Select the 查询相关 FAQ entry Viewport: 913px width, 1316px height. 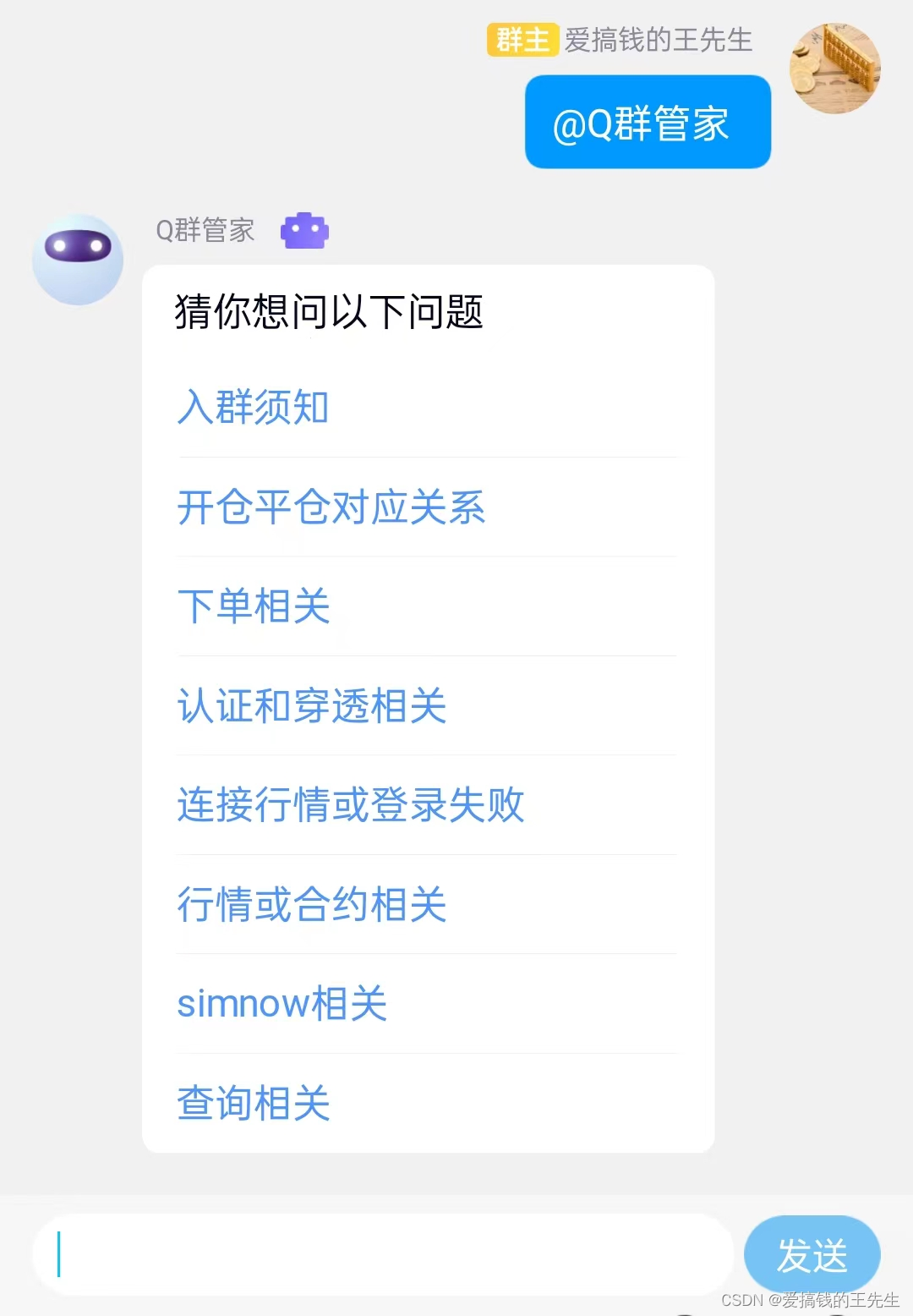pos(252,1102)
